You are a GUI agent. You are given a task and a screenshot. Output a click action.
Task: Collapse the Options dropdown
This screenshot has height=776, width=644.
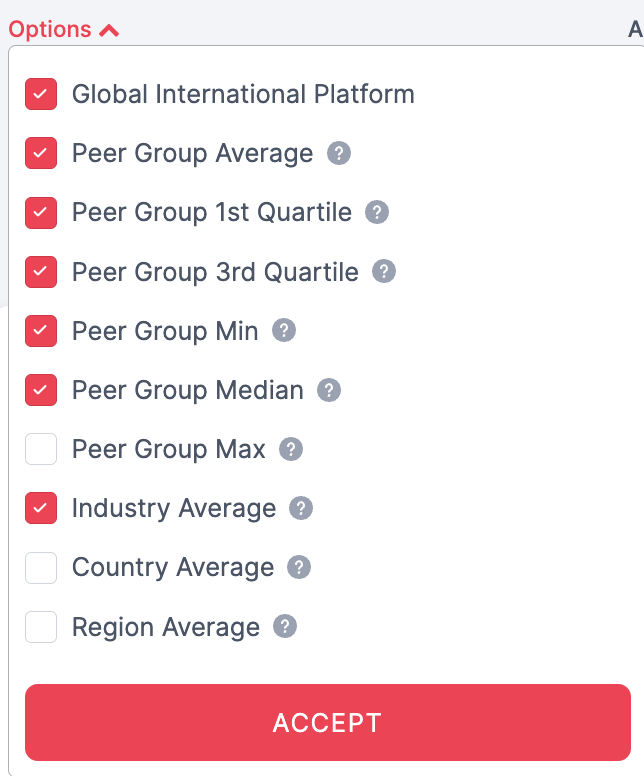[x=63, y=30]
